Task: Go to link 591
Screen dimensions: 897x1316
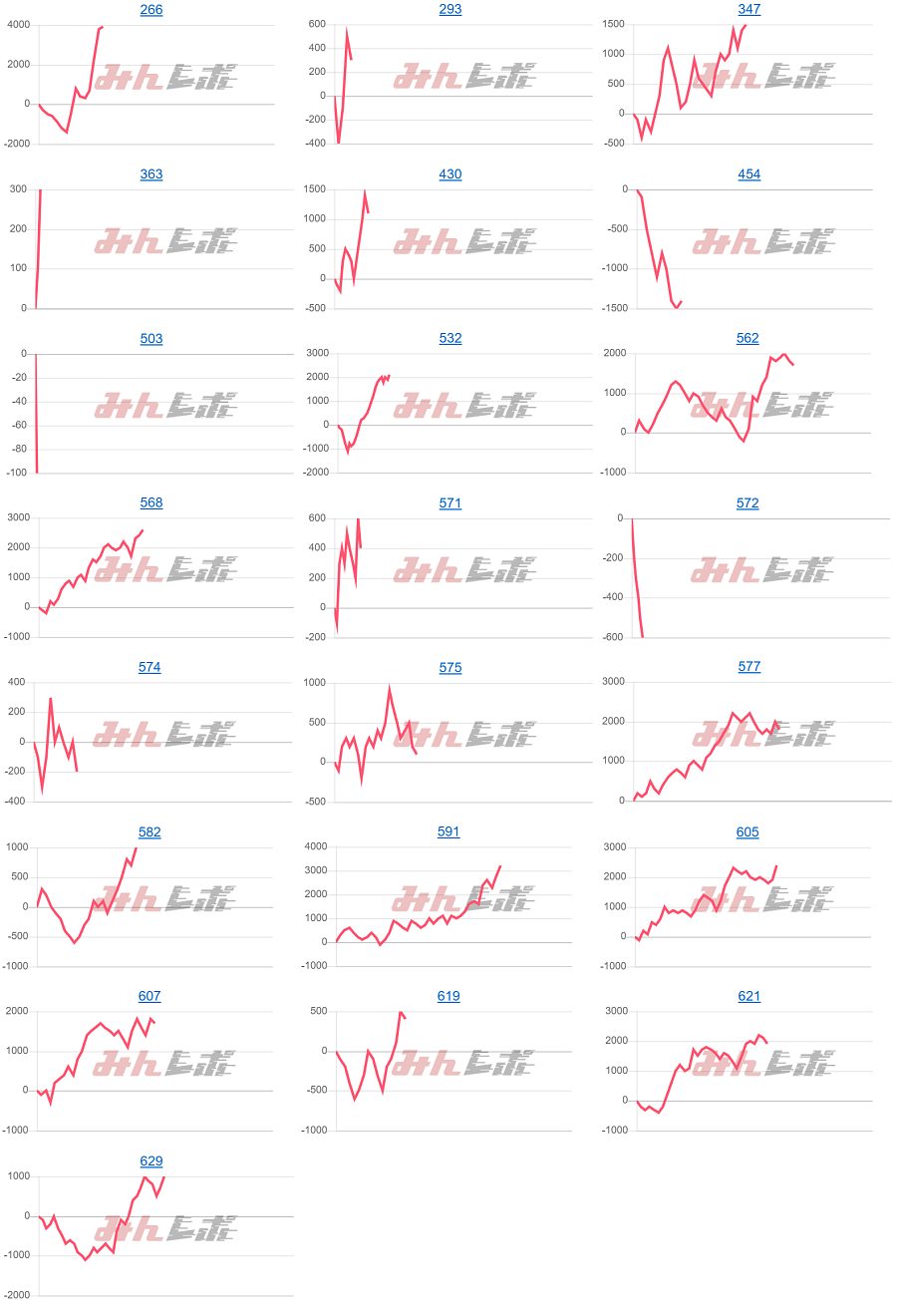Action: (x=448, y=832)
